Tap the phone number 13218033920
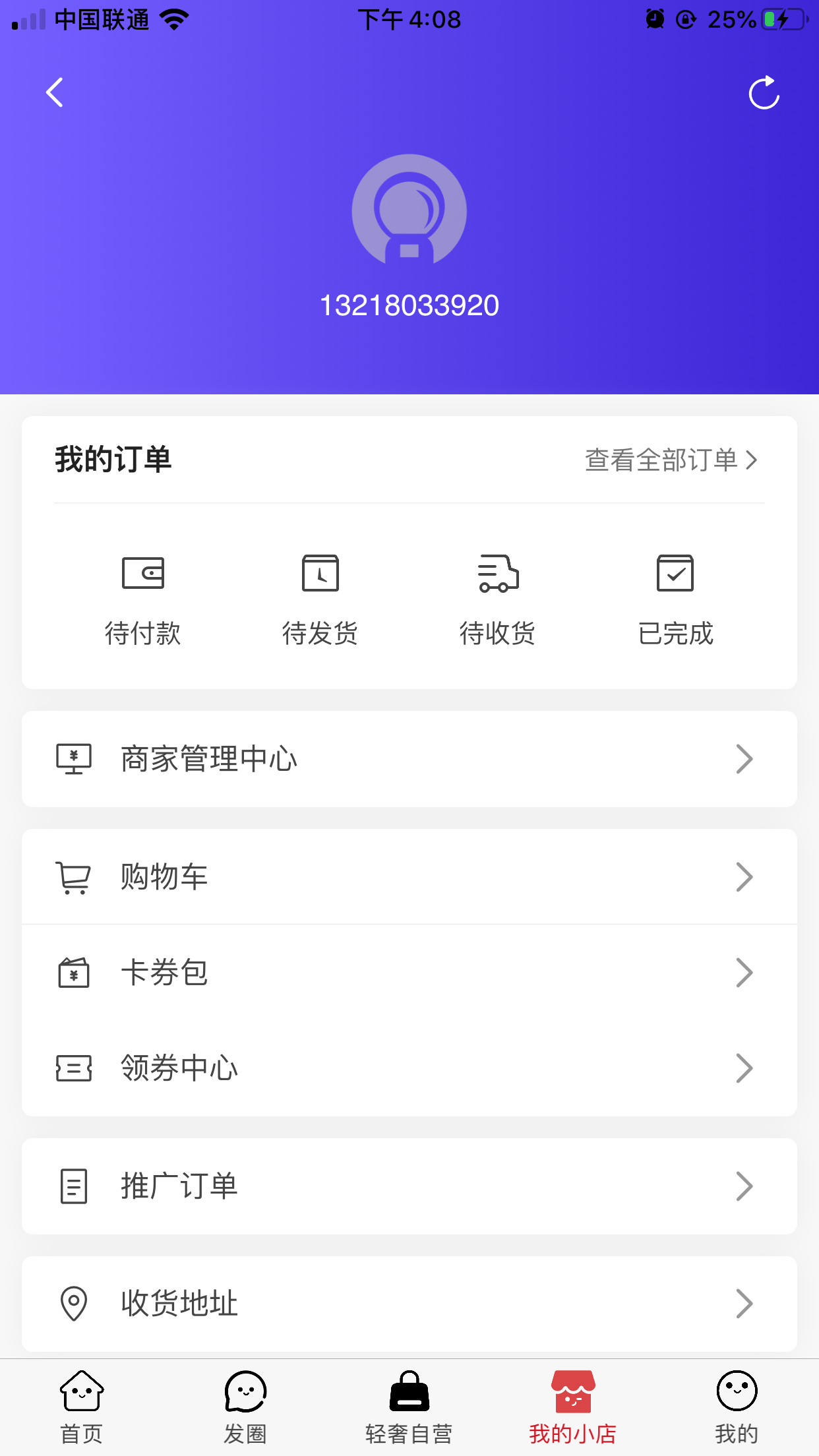This screenshot has width=819, height=1456. (x=409, y=305)
